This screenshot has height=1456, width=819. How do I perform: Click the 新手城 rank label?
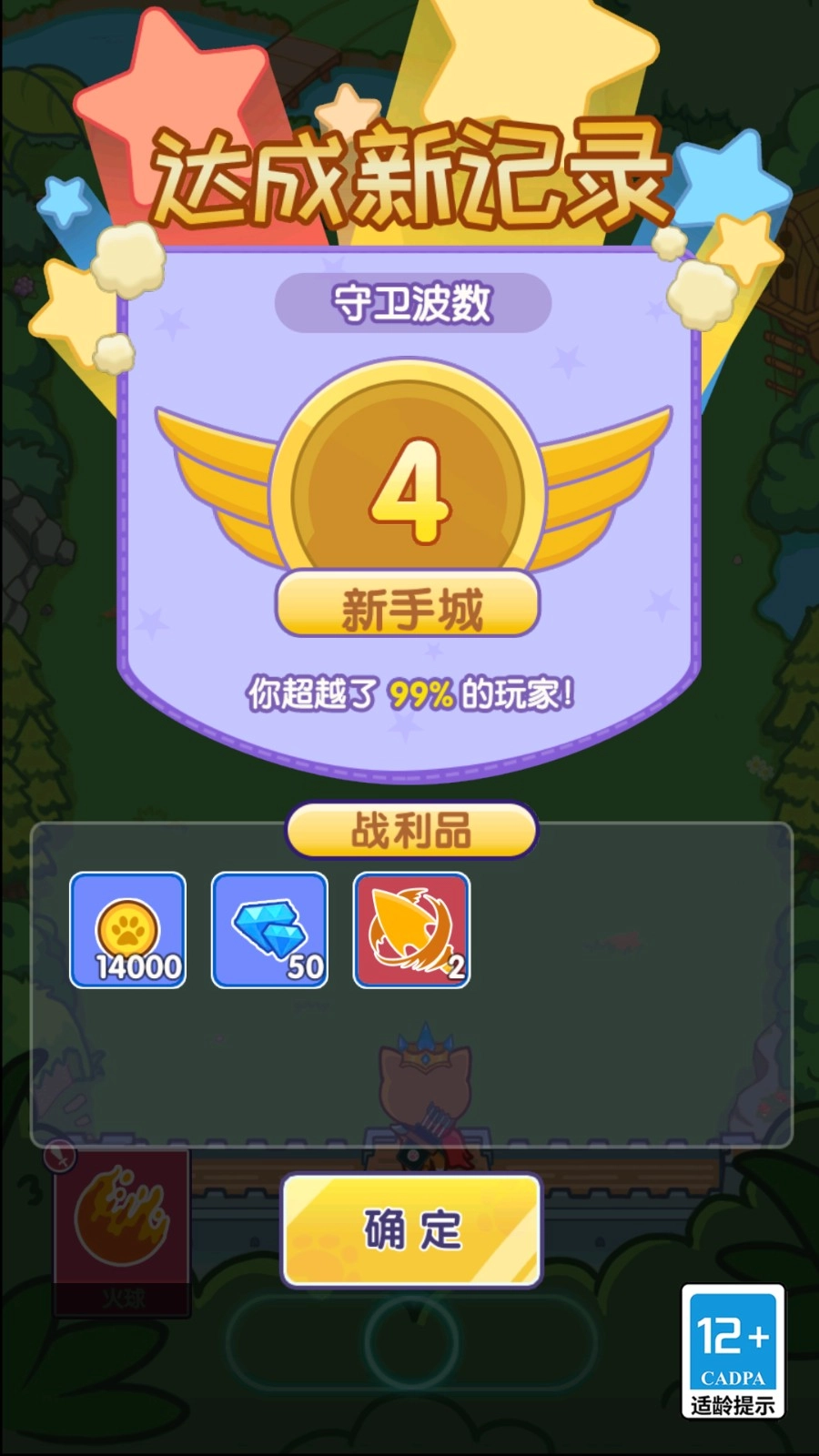click(409, 605)
